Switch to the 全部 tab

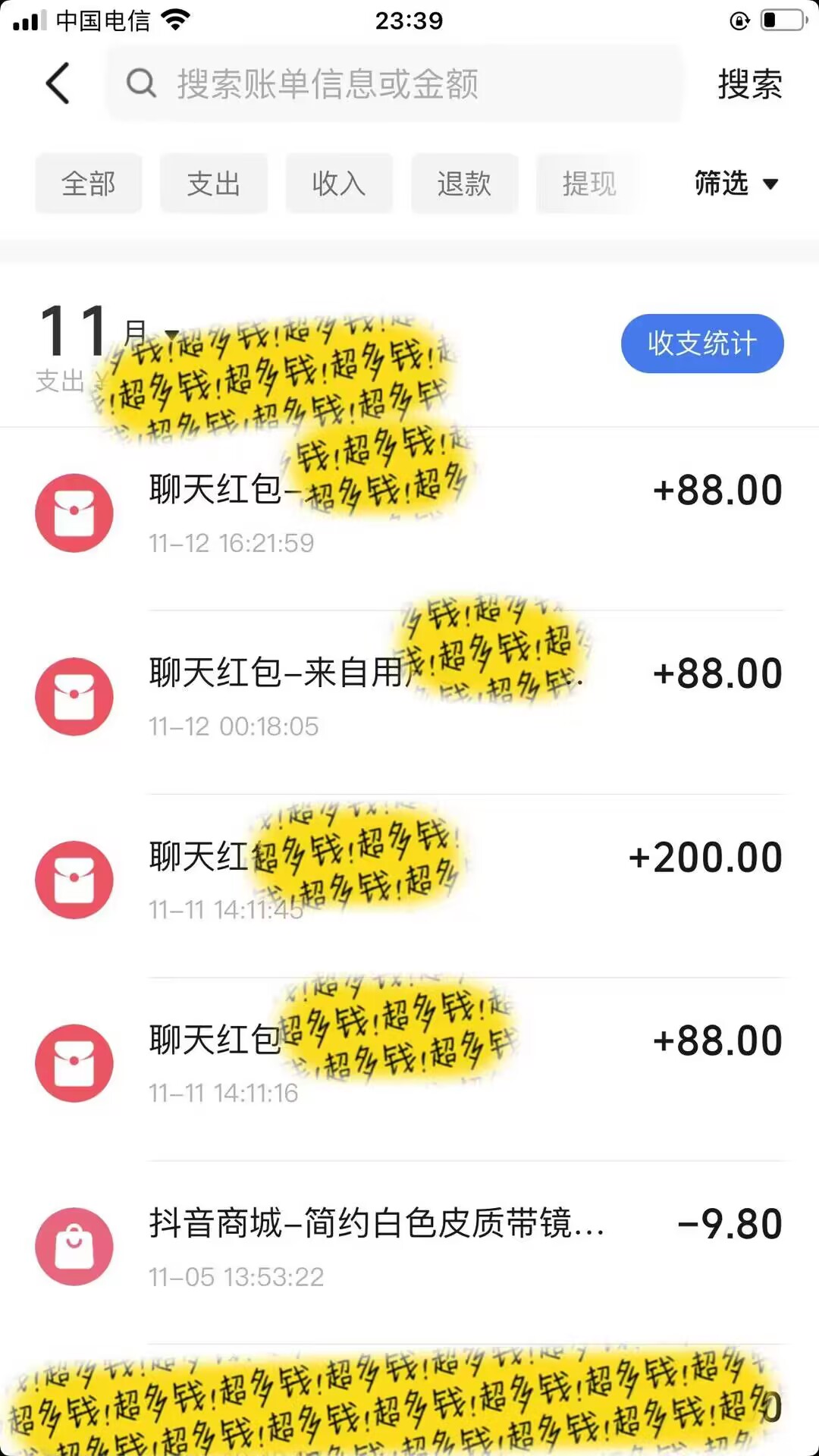click(88, 184)
